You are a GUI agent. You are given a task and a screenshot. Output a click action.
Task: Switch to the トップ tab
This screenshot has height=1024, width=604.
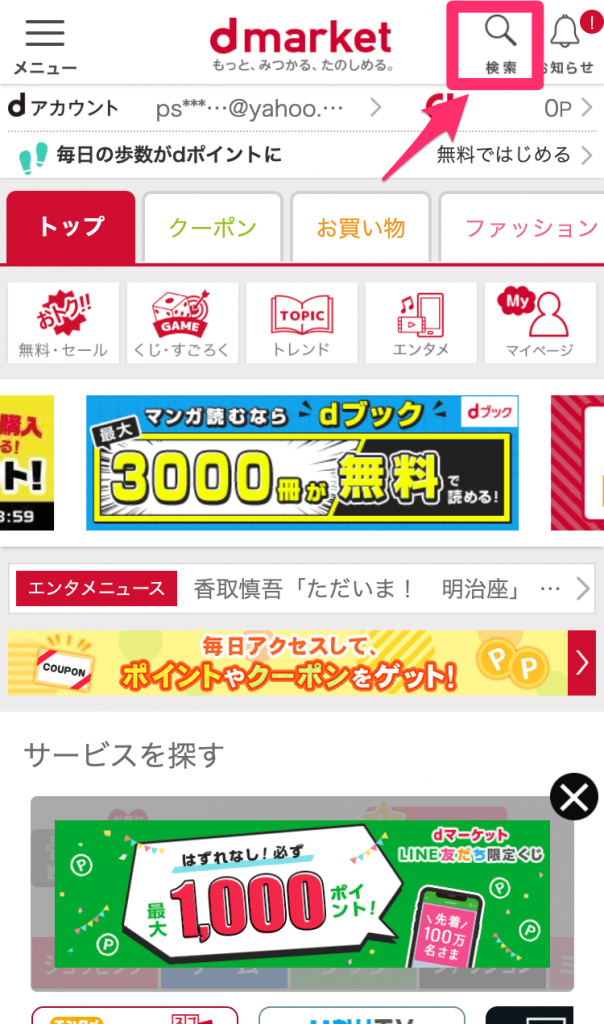(x=71, y=228)
